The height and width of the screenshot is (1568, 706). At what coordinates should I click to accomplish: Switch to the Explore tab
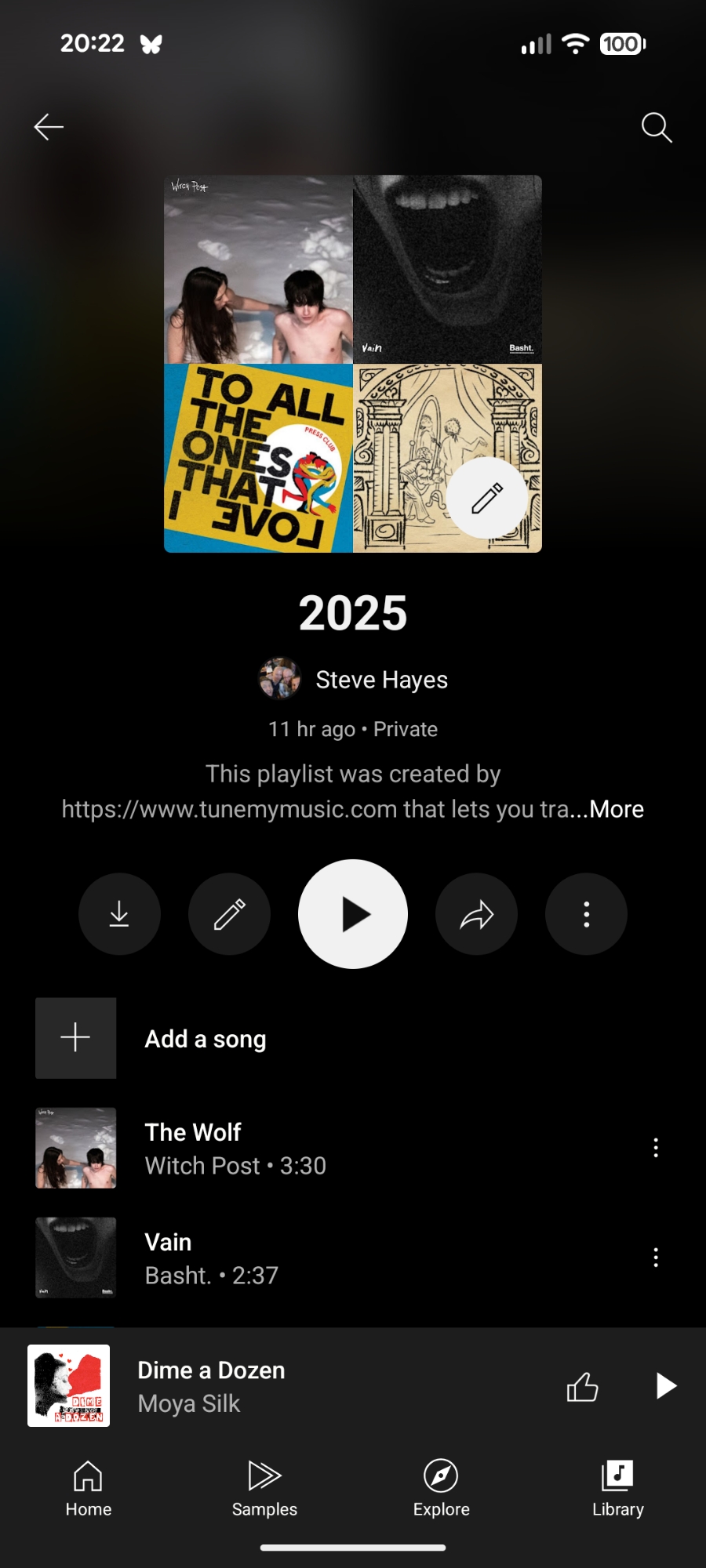441,1488
